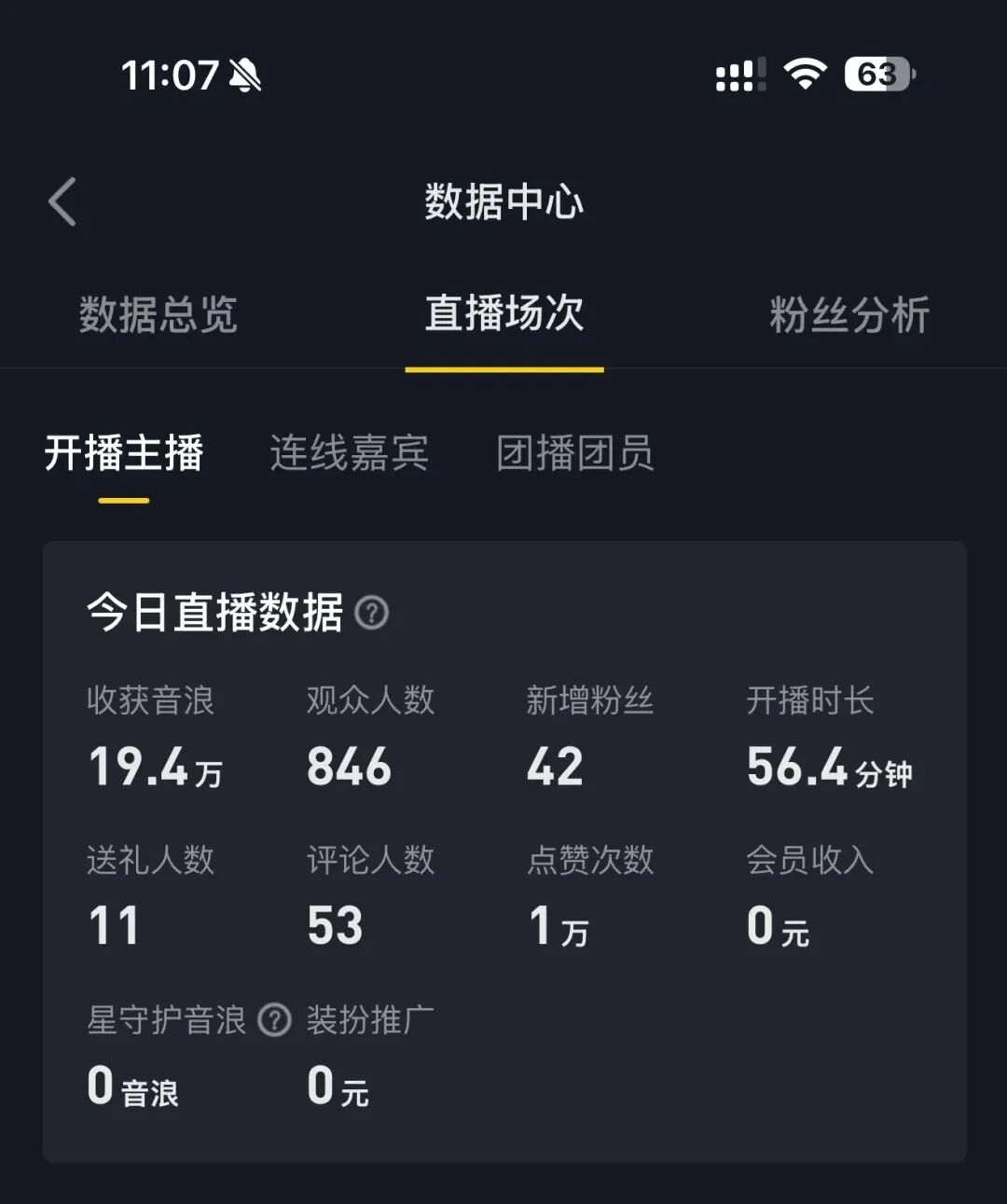Select the 开播主播 sub-tab
Screen dimensions: 1007x1204
pyautogui.click(x=124, y=454)
